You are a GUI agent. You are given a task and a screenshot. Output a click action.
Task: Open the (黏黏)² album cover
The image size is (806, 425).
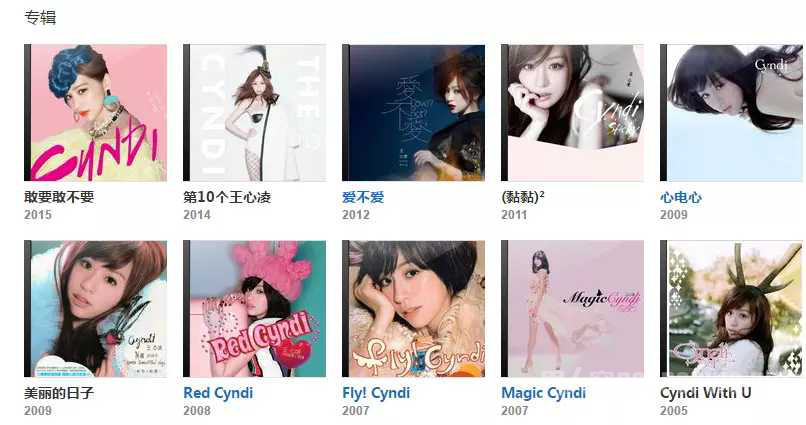pyautogui.click(x=572, y=113)
